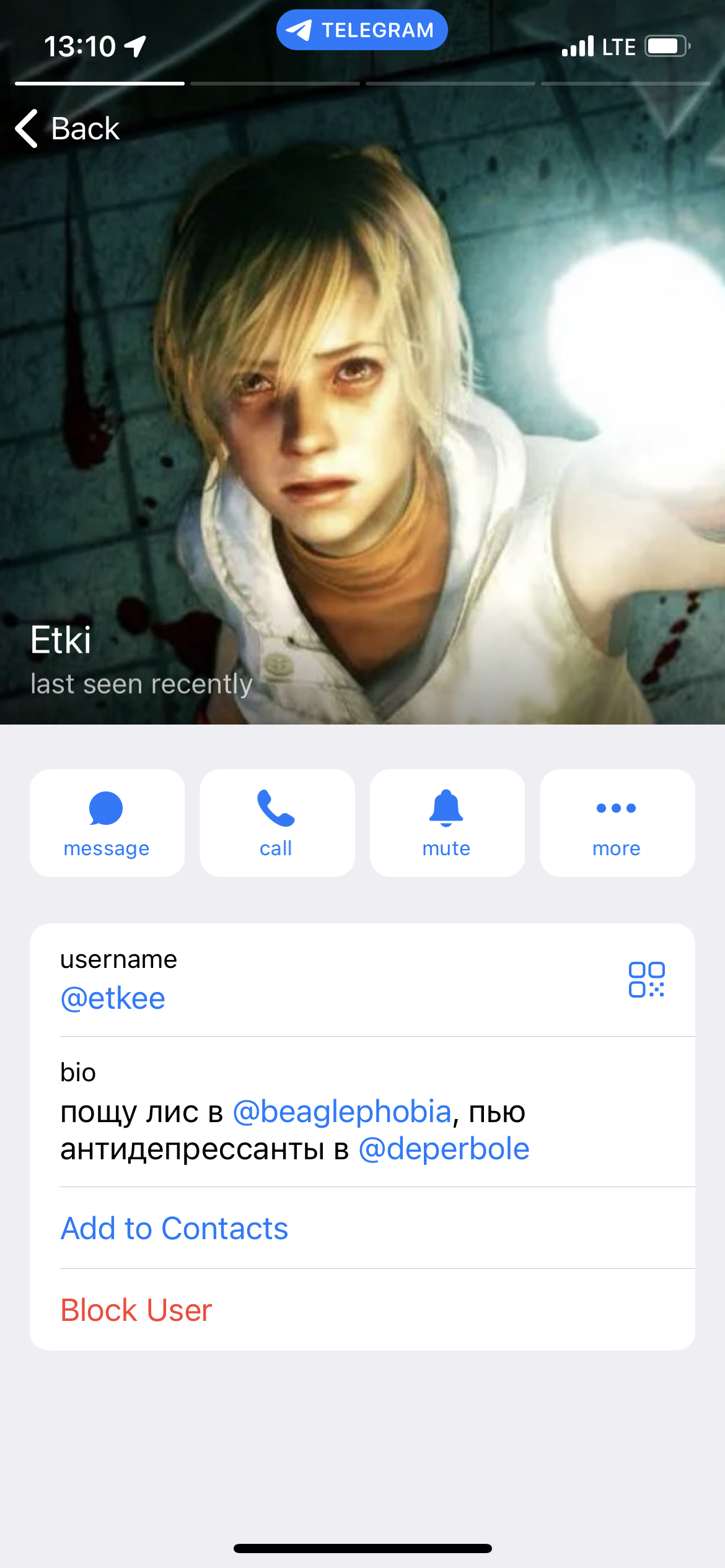This screenshot has width=725, height=1568.
Task: Show QR code for the username
Action: pyautogui.click(x=646, y=979)
